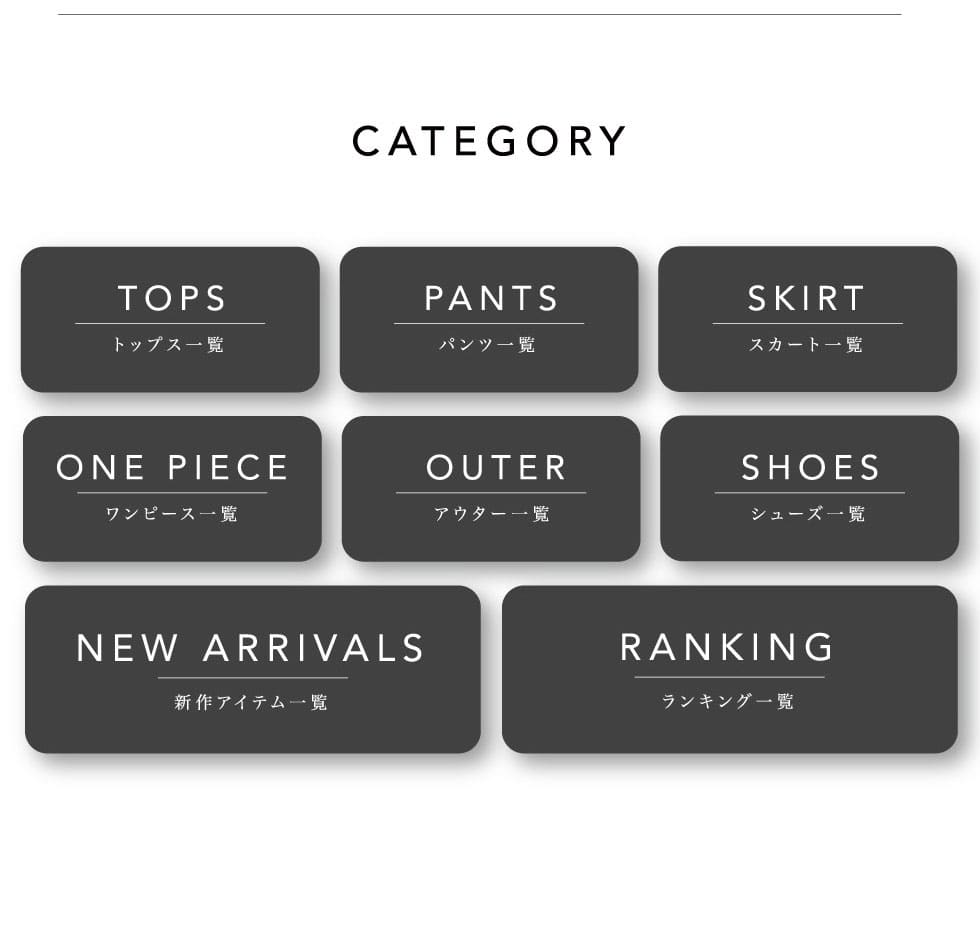This screenshot has width=980, height=926.
Task: Open the TOPS category
Action: coord(170,319)
